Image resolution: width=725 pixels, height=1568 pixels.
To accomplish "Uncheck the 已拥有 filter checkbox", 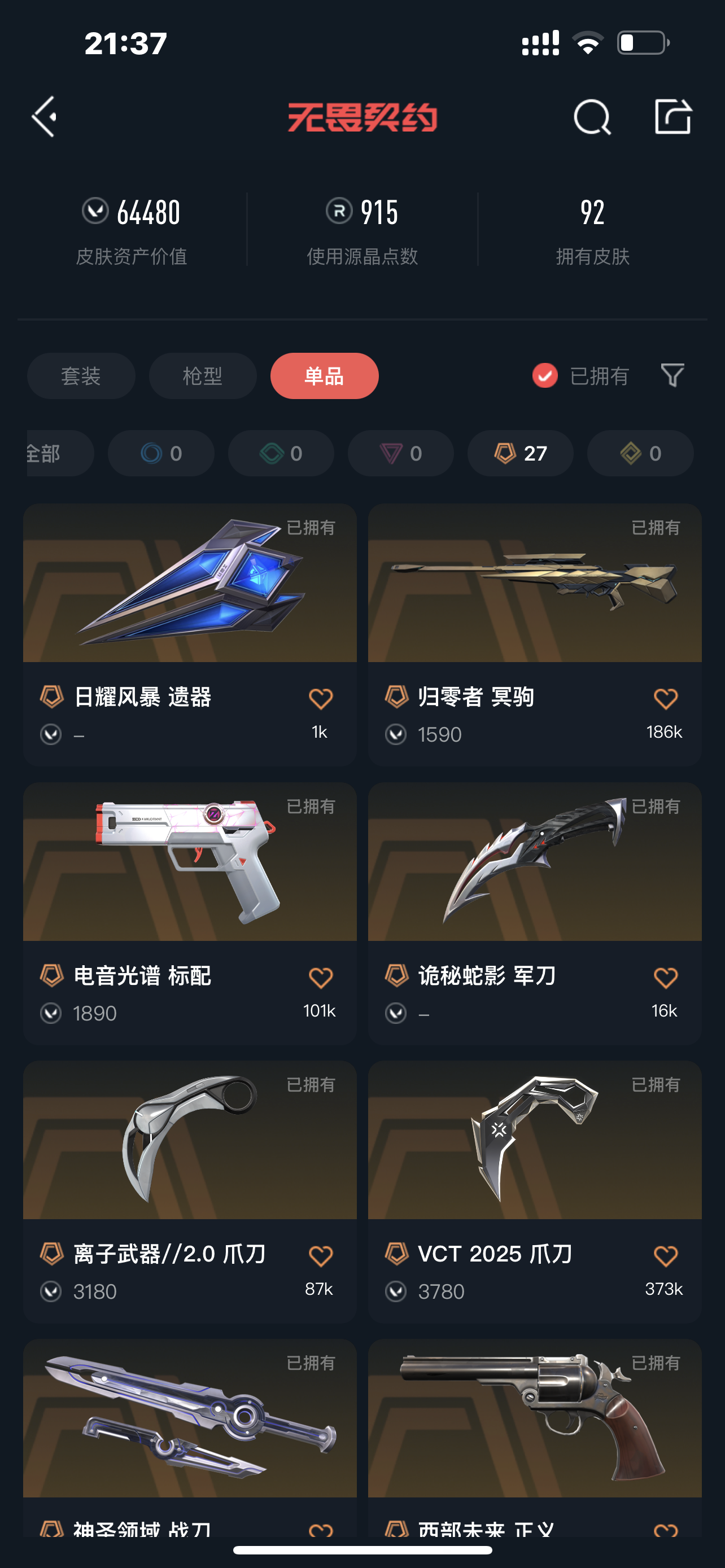I will 545,375.
